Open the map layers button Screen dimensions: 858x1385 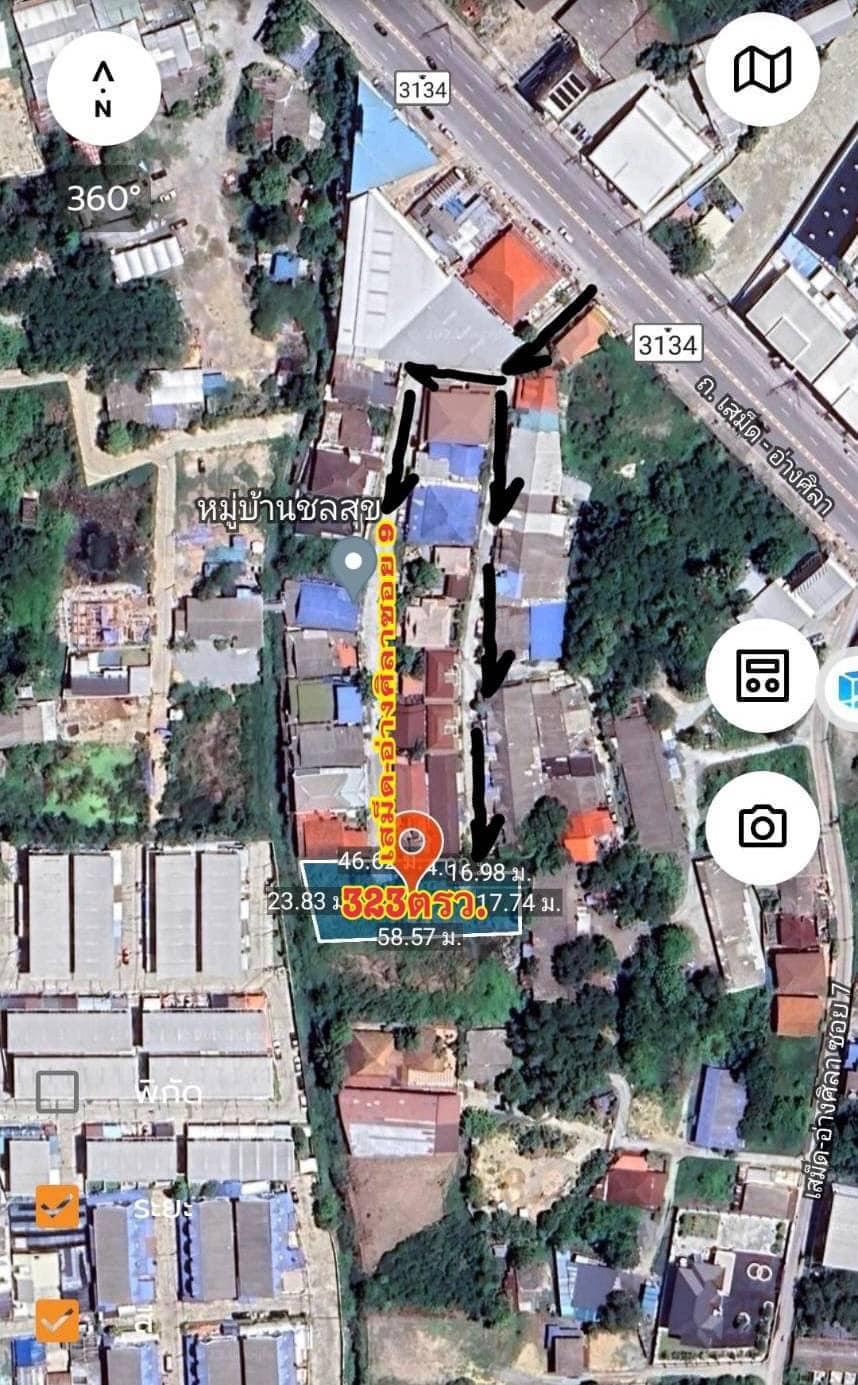coord(762,69)
